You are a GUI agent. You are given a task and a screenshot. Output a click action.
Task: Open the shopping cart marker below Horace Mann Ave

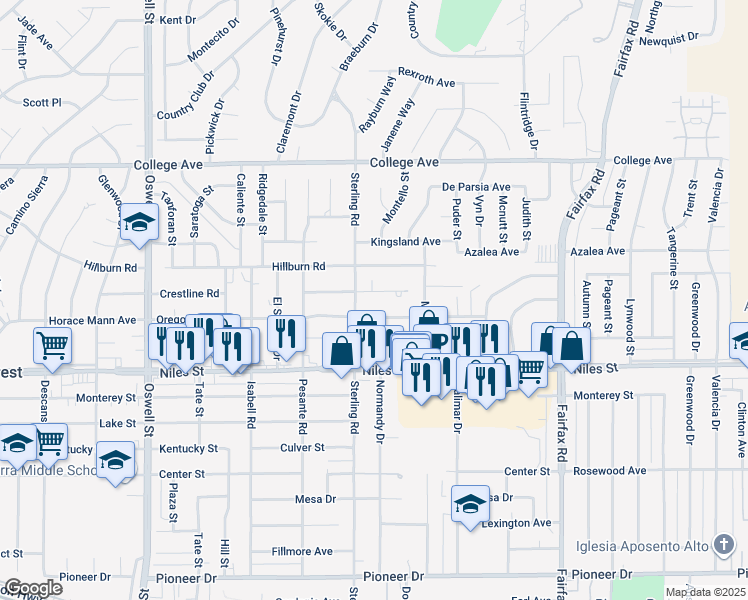[x=53, y=349]
